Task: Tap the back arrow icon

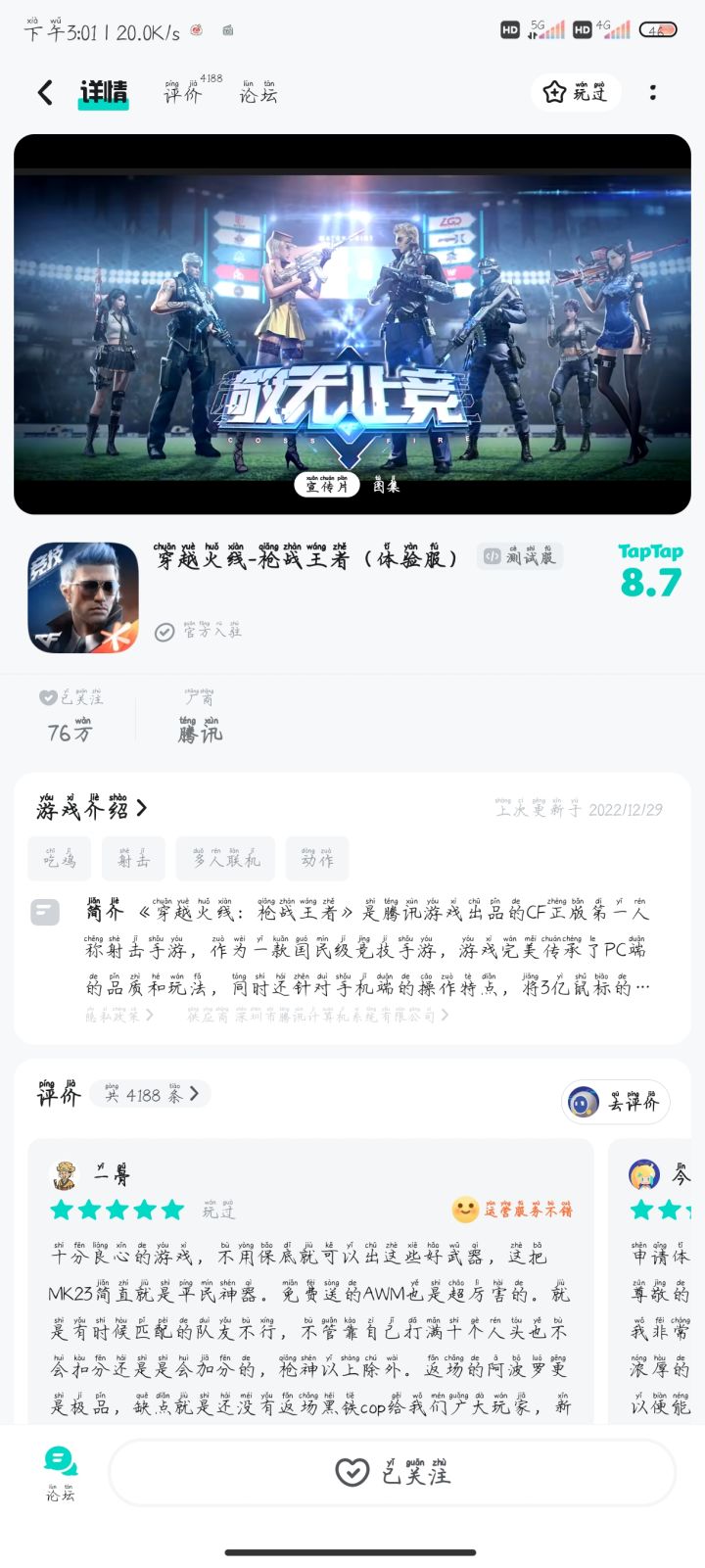Action: [43, 91]
